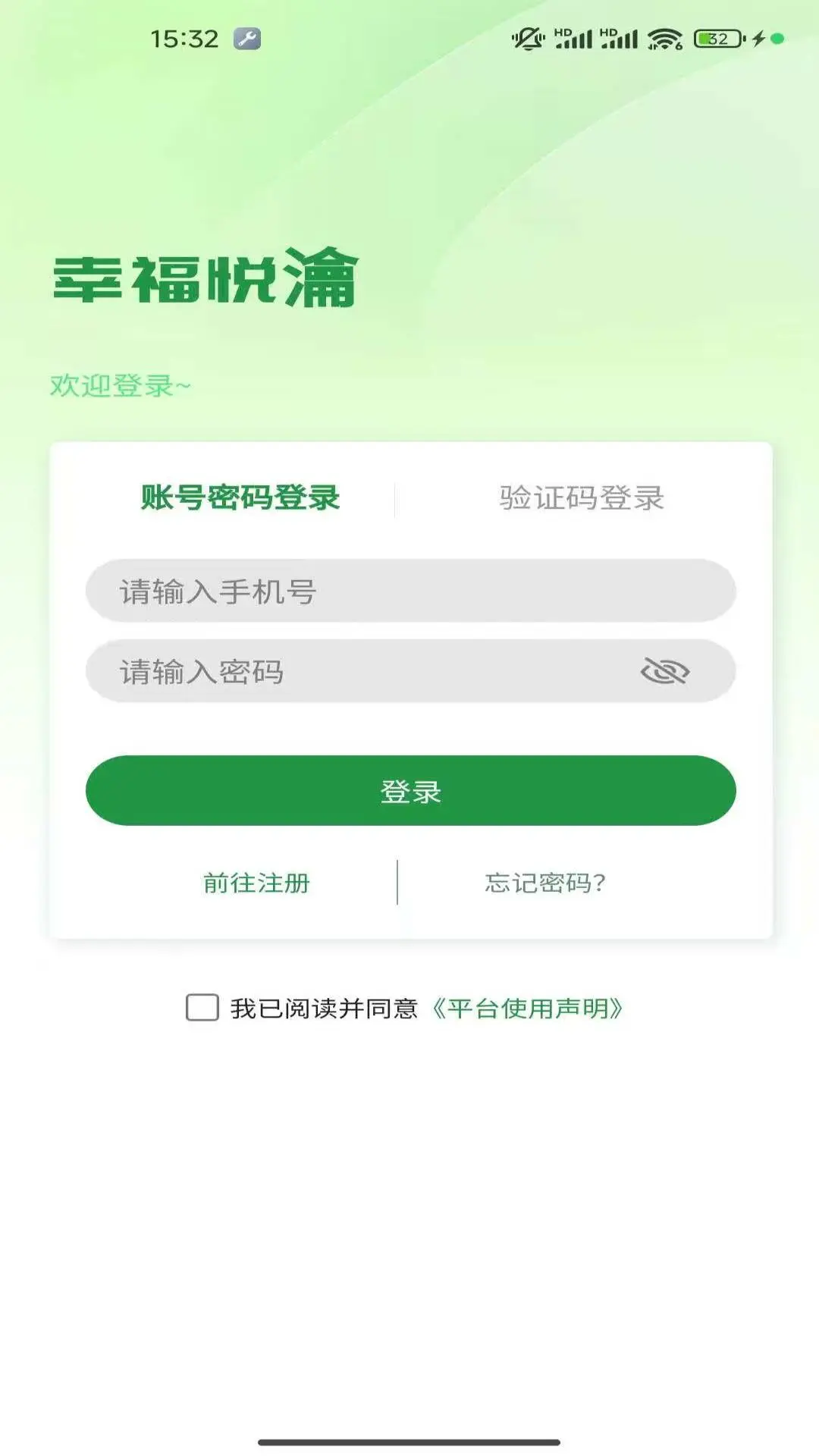Select the 账号密码登录 tab
The width and height of the screenshot is (819, 1456).
point(240,498)
